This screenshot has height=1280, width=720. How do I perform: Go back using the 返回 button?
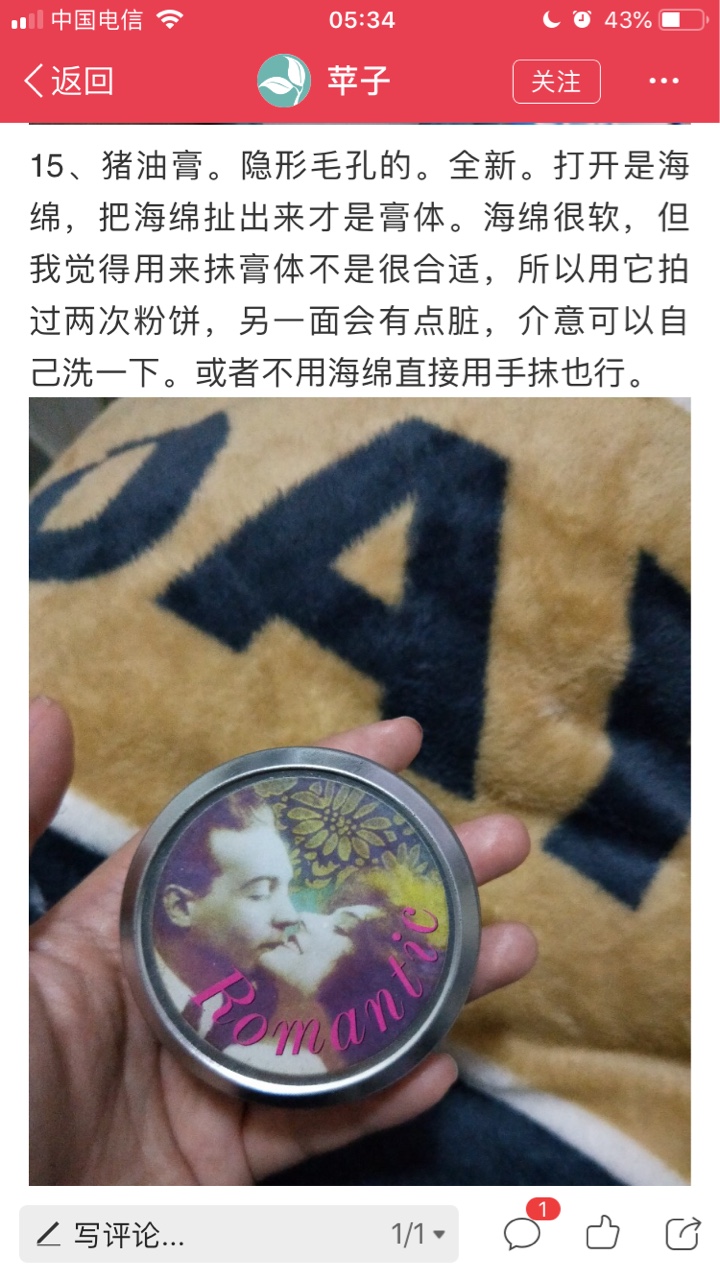tap(68, 81)
